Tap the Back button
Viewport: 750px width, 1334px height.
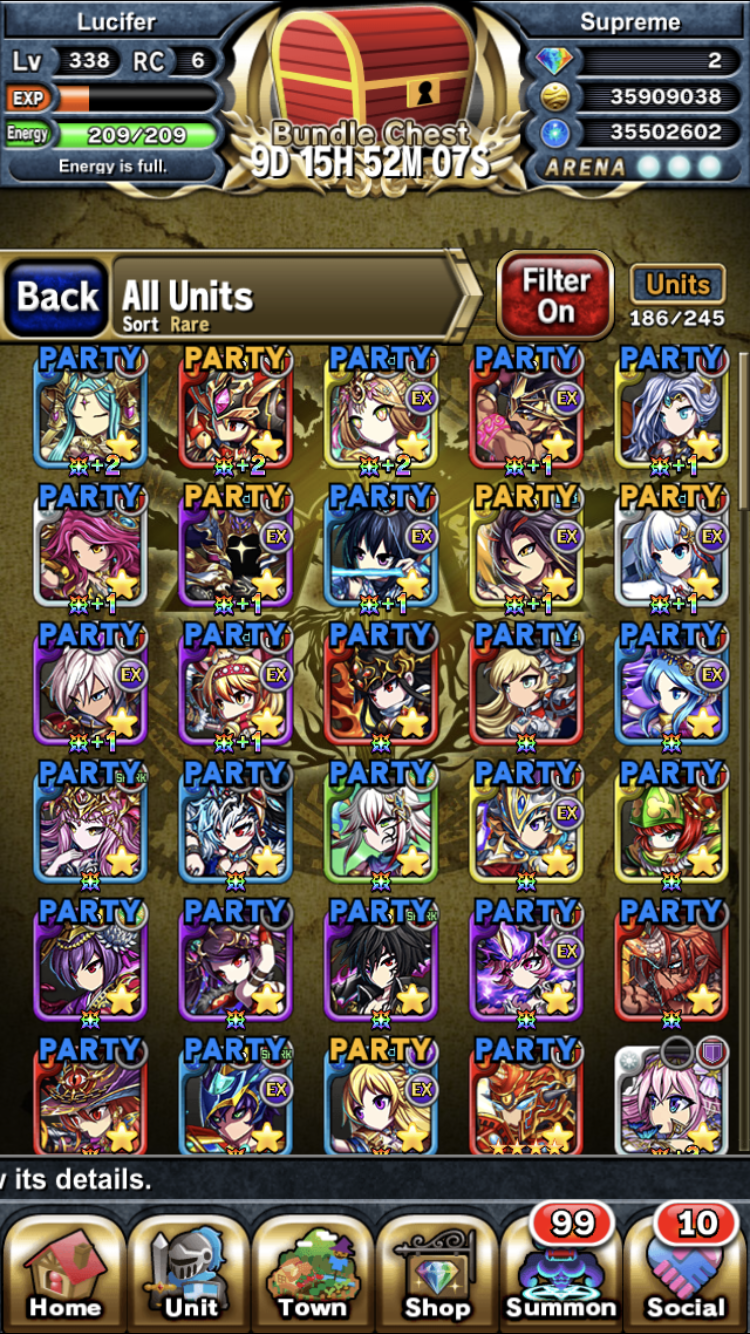[57, 297]
